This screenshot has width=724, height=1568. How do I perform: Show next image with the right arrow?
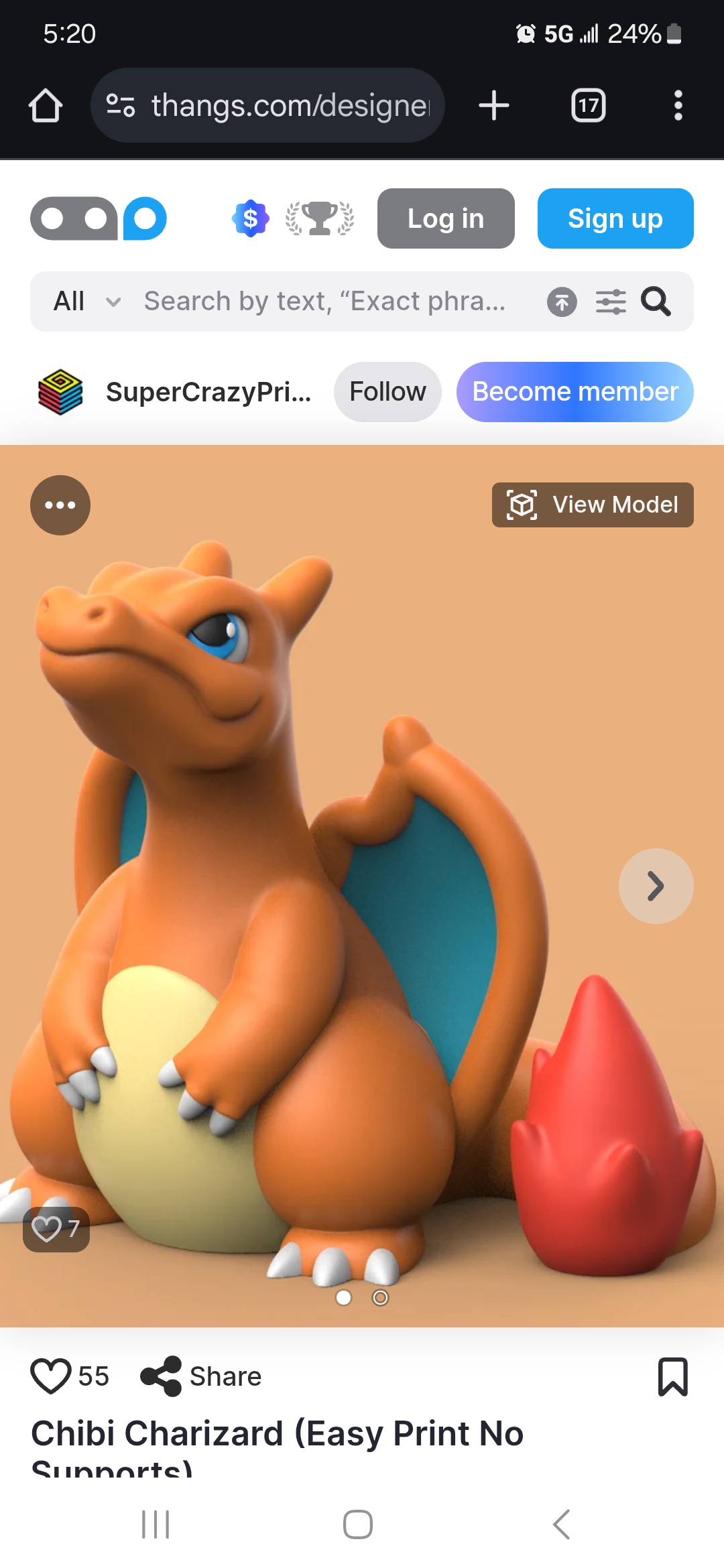click(656, 887)
